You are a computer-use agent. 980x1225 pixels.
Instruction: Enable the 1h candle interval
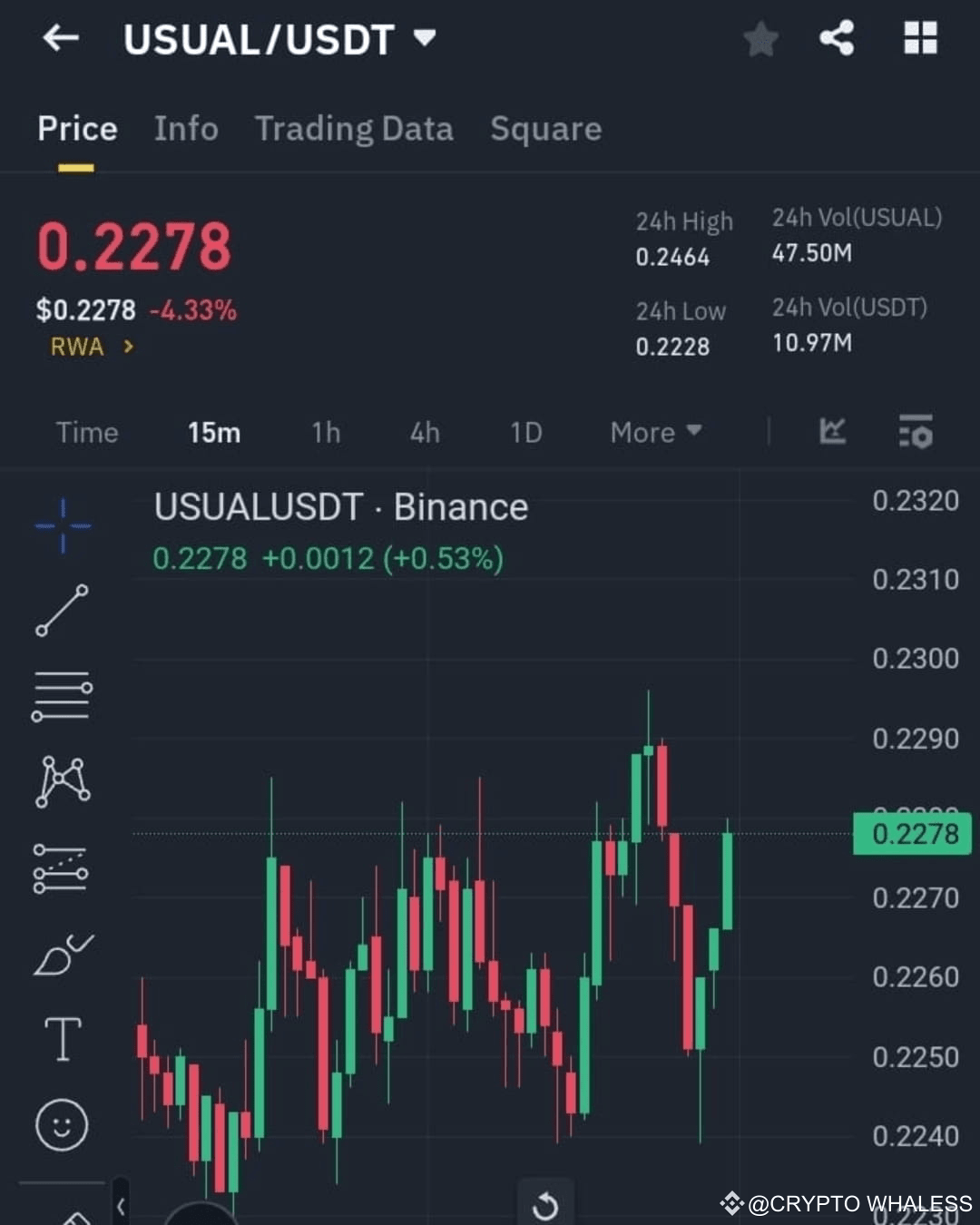pyautogui.click(x=325, y=433)
